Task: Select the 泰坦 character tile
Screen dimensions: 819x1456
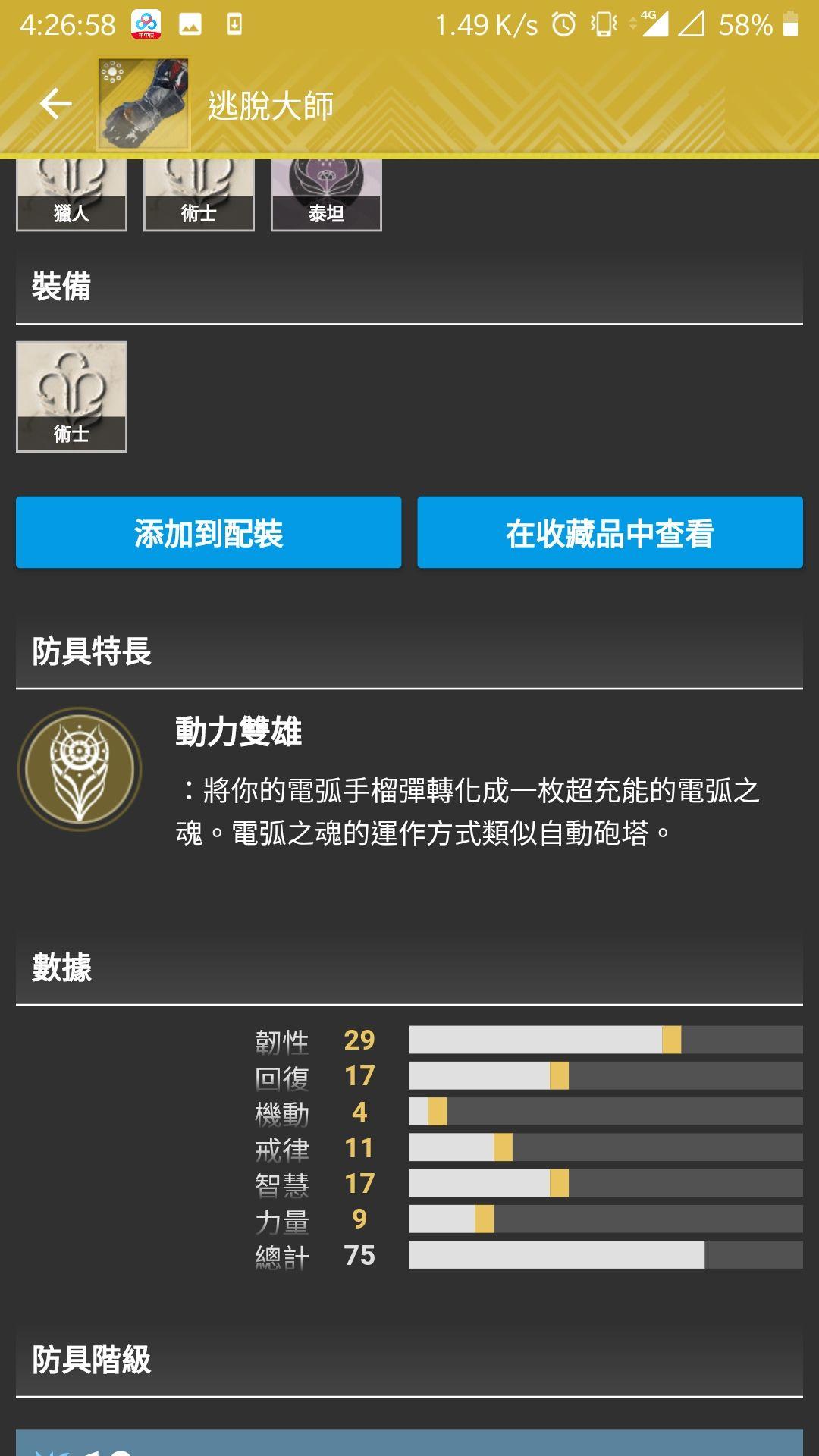Action: coord(326,196)
